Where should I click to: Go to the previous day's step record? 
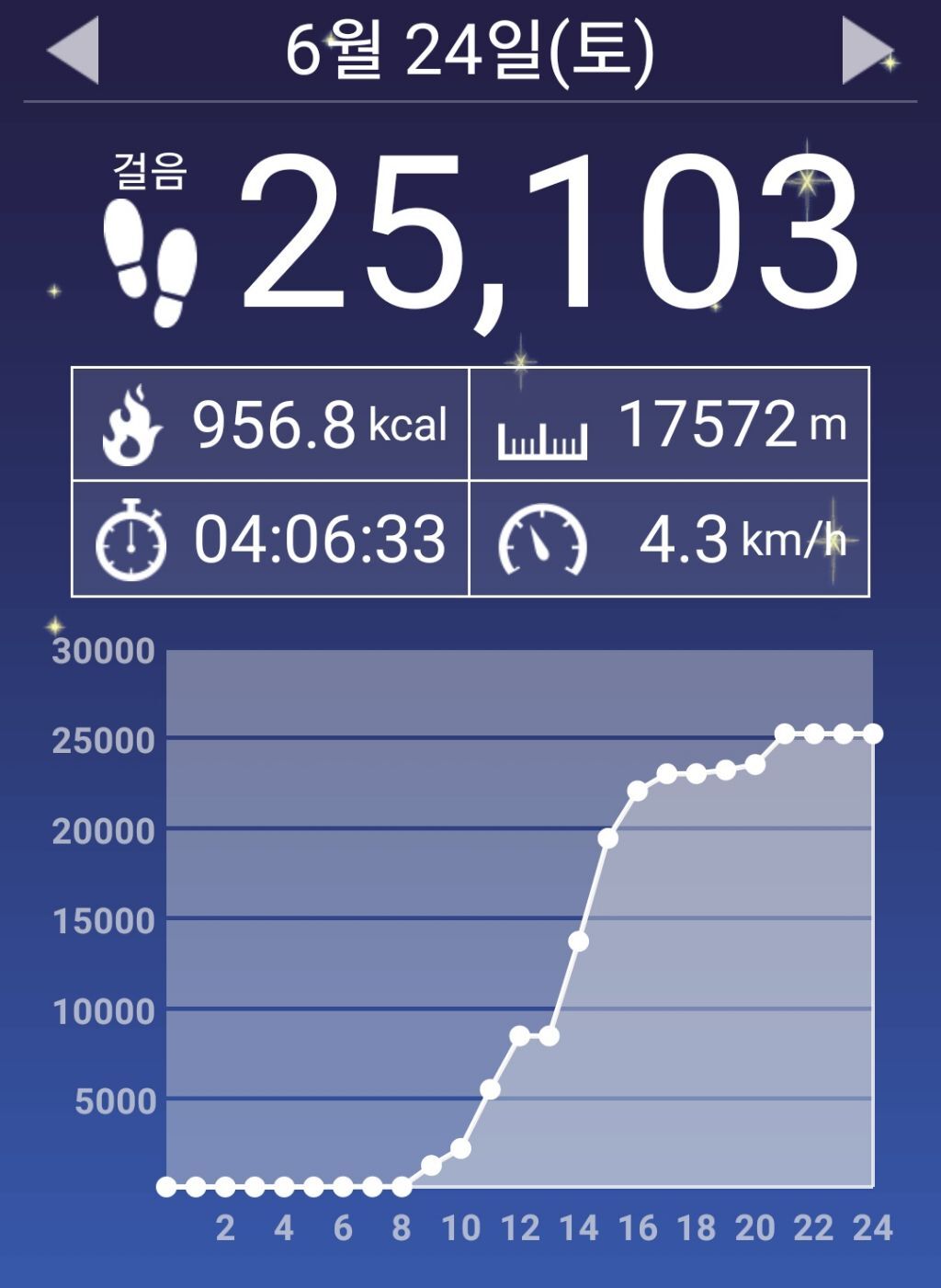pyautogui.click(x=74, y=50)
